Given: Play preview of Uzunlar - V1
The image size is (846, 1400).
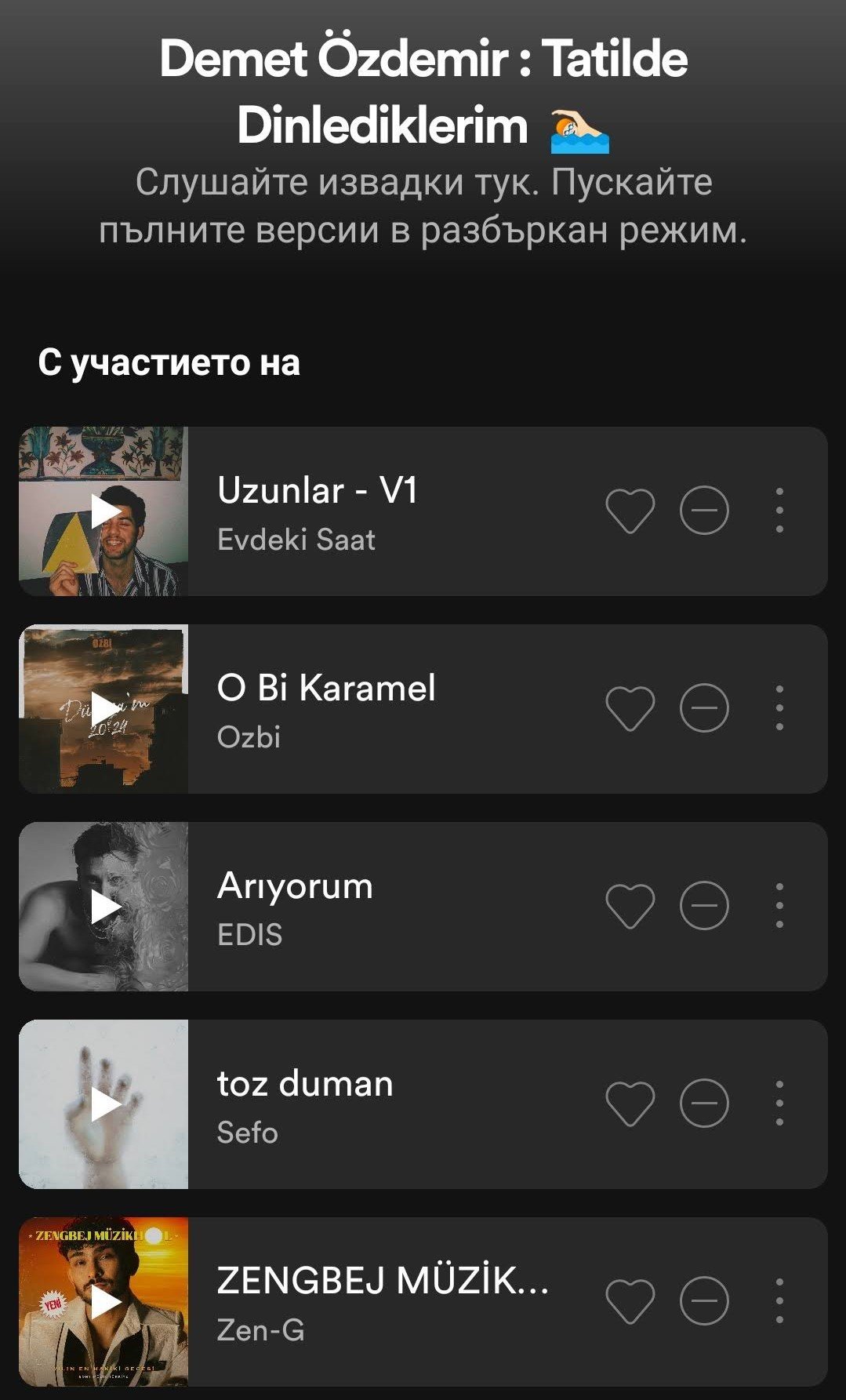Looking at the screenshot, I should point(104,511).
